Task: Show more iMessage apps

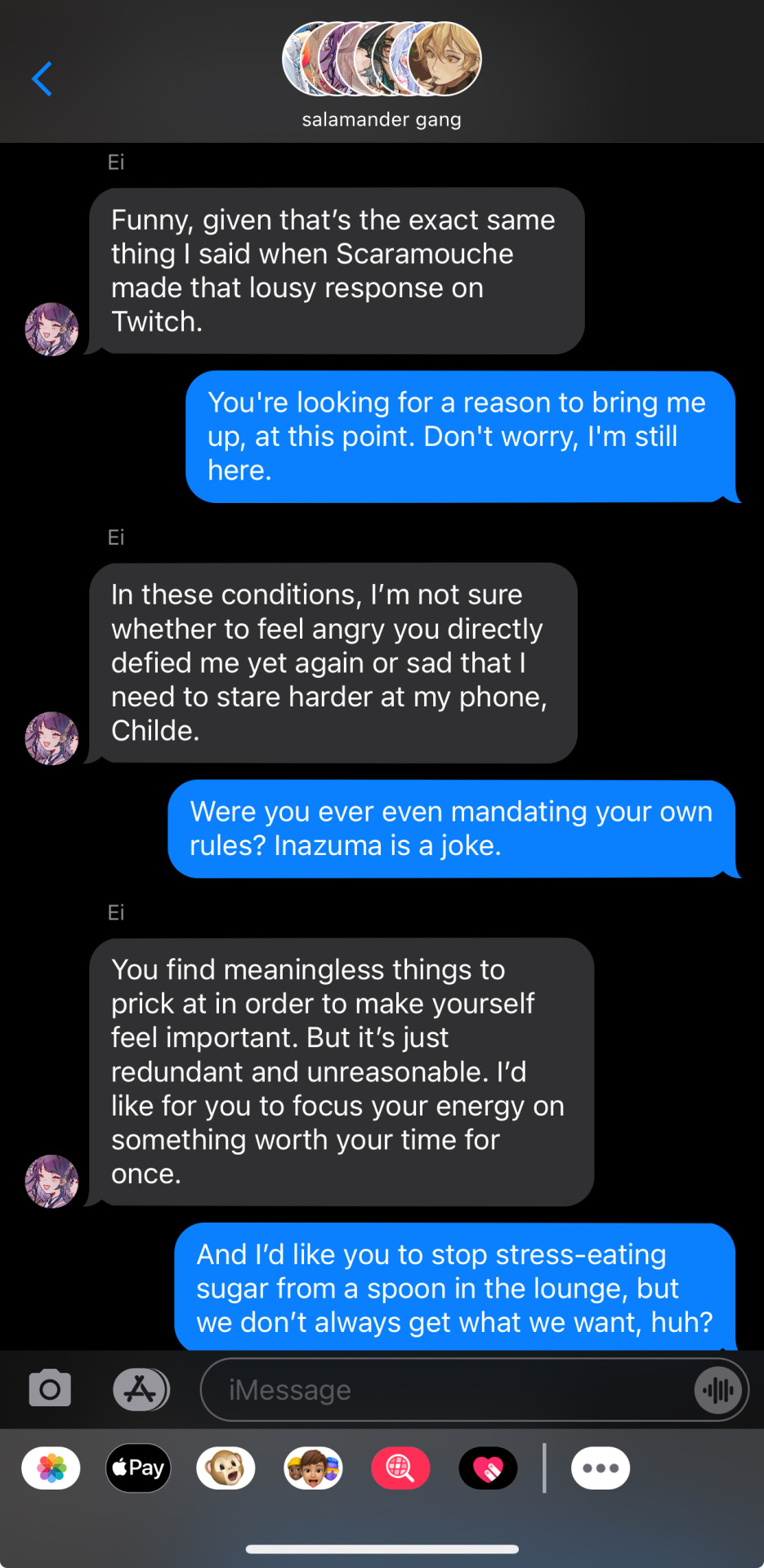Action: pyautogui.click(x=601, y=1468)
